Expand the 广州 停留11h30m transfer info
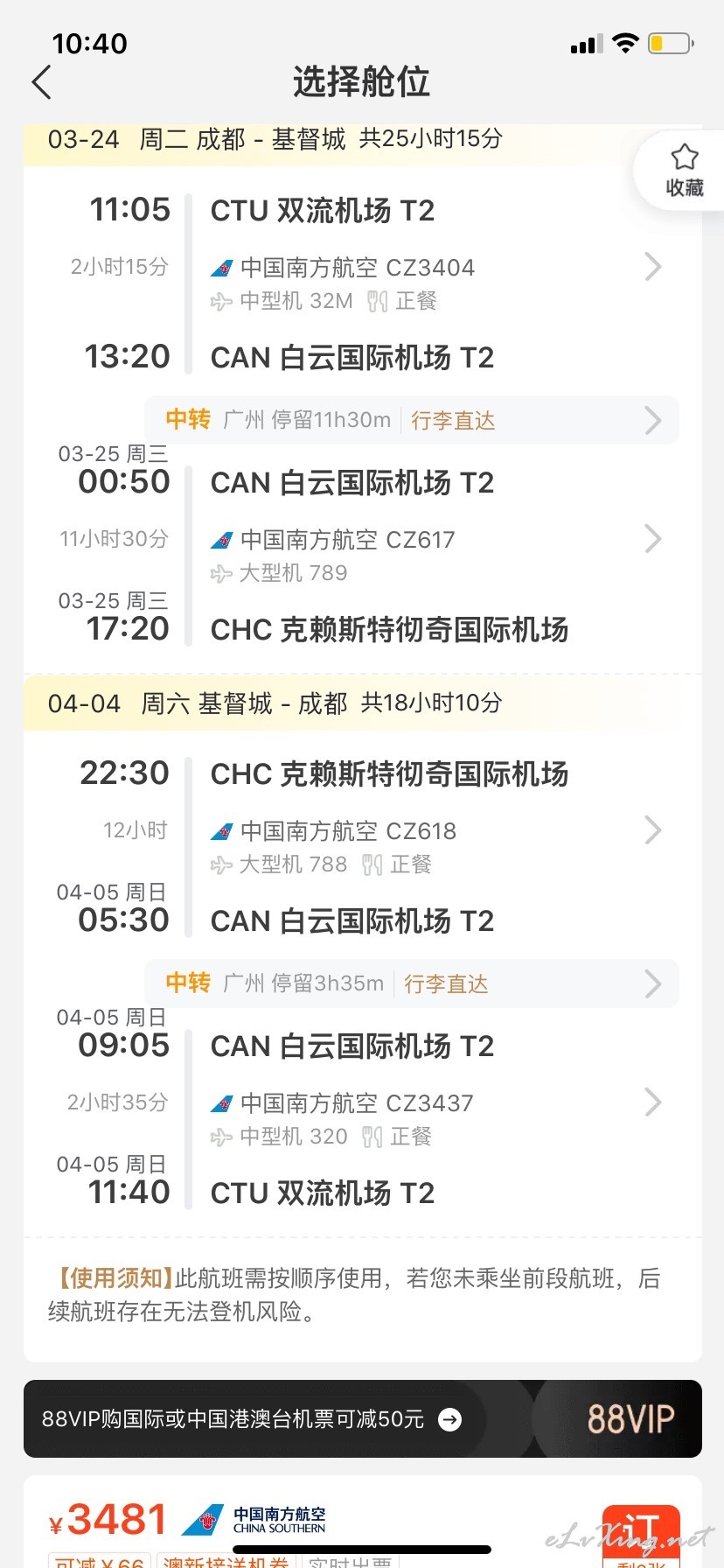 click(412, 420)
